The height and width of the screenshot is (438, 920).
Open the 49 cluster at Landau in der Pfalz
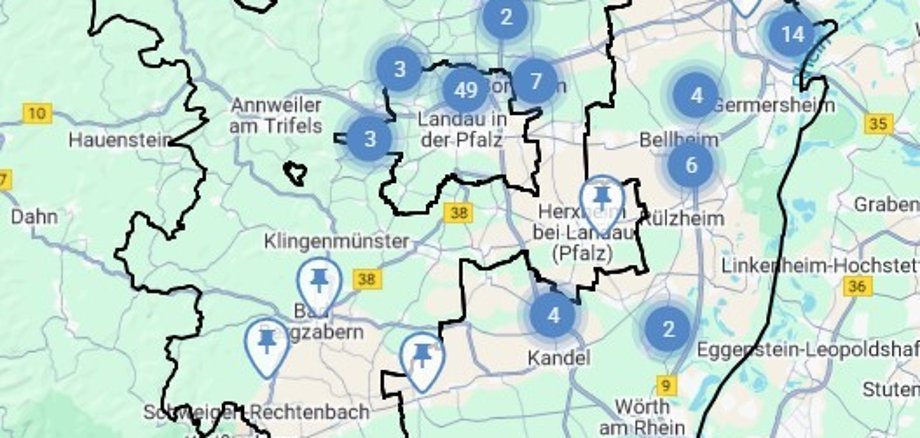[465, 91]
